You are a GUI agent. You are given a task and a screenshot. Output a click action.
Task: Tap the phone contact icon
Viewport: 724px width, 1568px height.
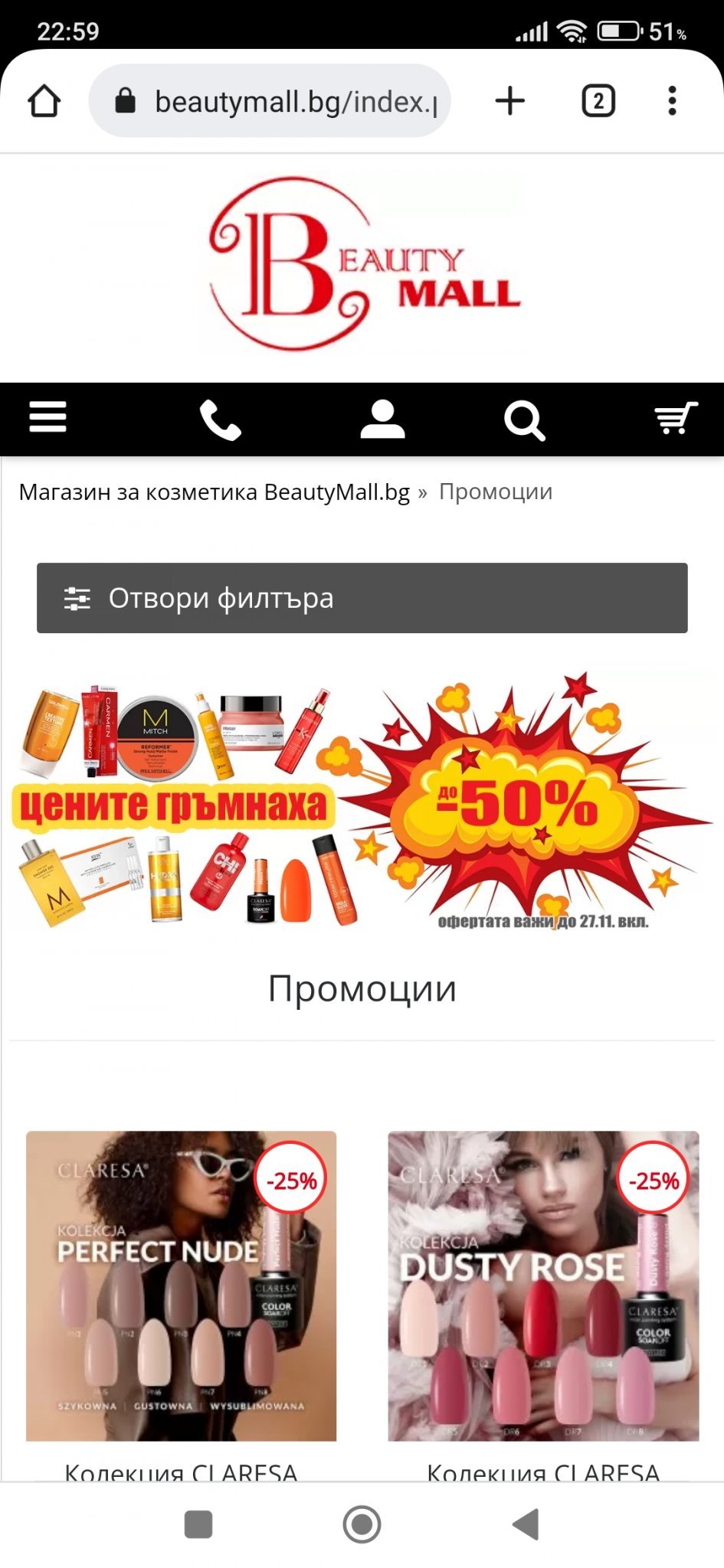[220, 420]
